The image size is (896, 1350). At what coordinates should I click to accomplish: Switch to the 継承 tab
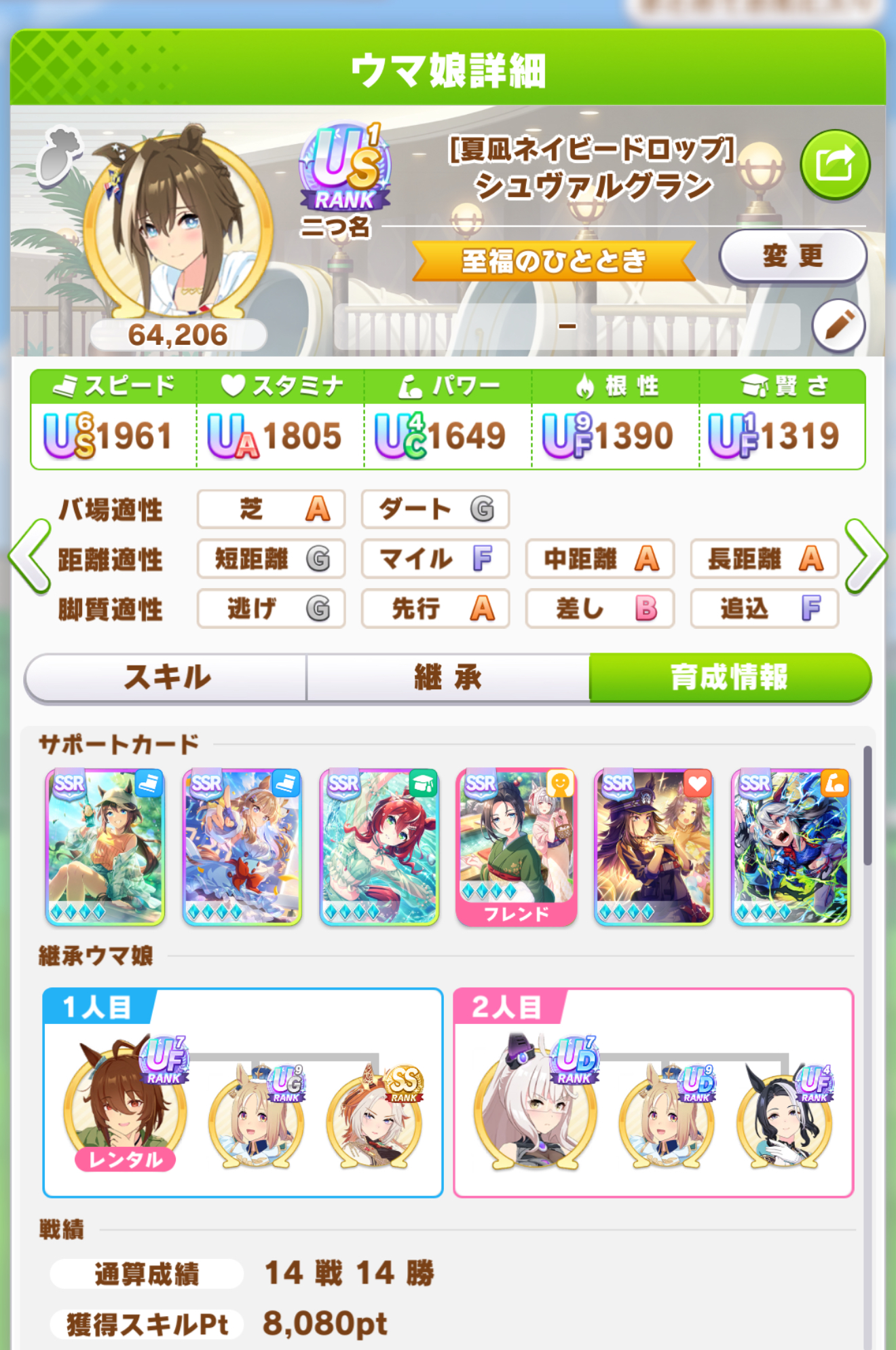click(x=448, y=678)
